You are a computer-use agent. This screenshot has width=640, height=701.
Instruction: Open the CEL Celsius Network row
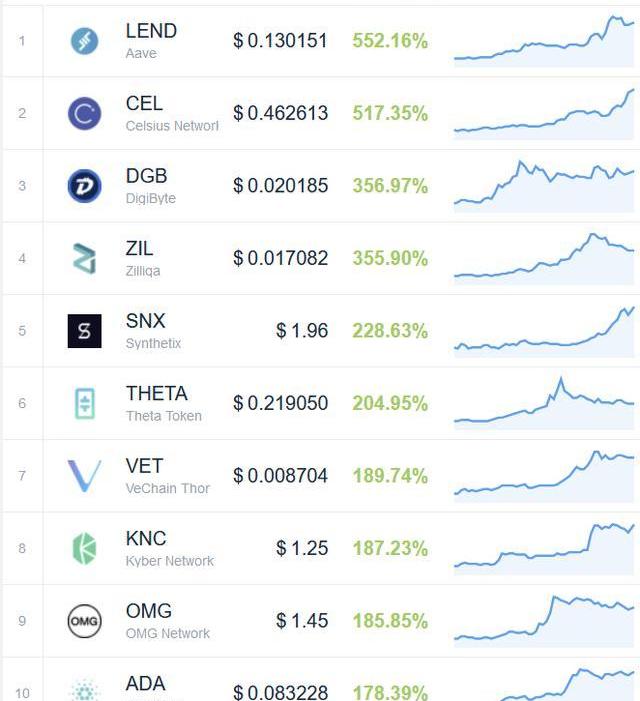tap(145, 113)
